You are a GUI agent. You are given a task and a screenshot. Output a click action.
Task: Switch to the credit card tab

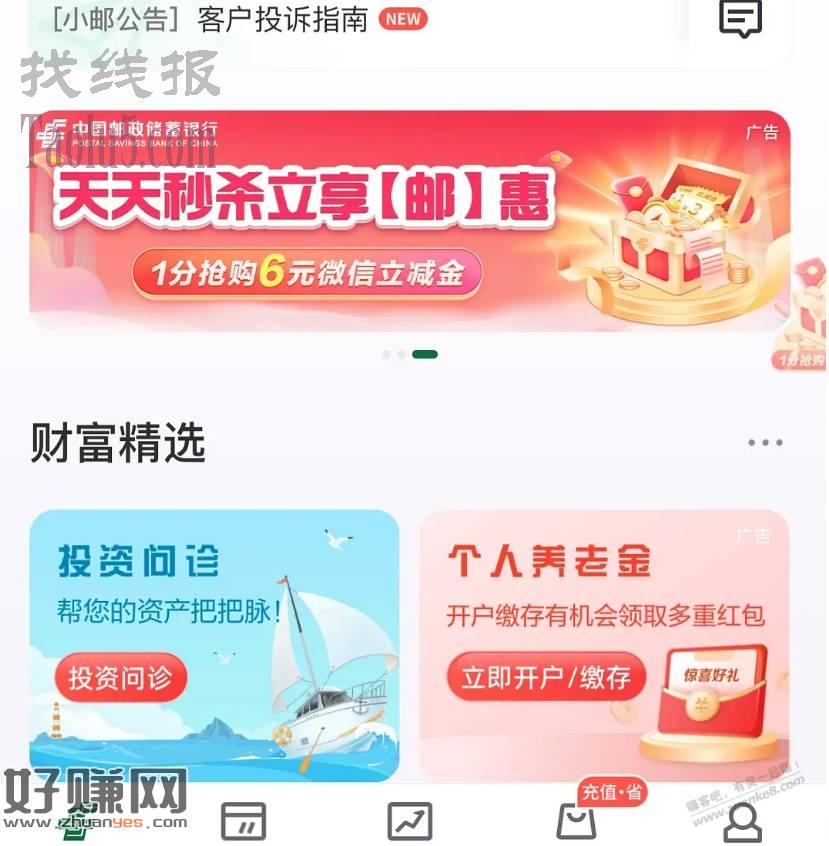click(243, 821)
